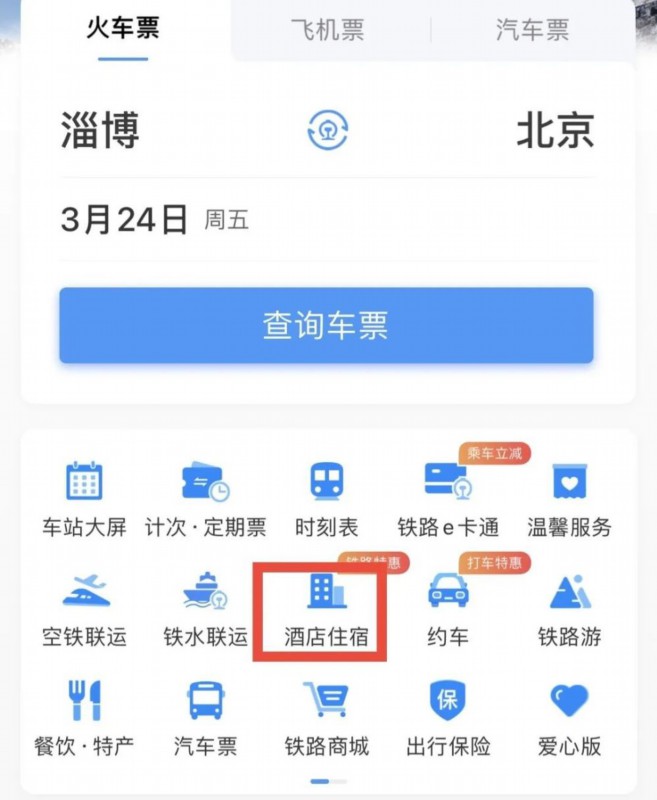
Task: Change departure station 淄博
Action: pyautogui.click(x=100, y=131)
